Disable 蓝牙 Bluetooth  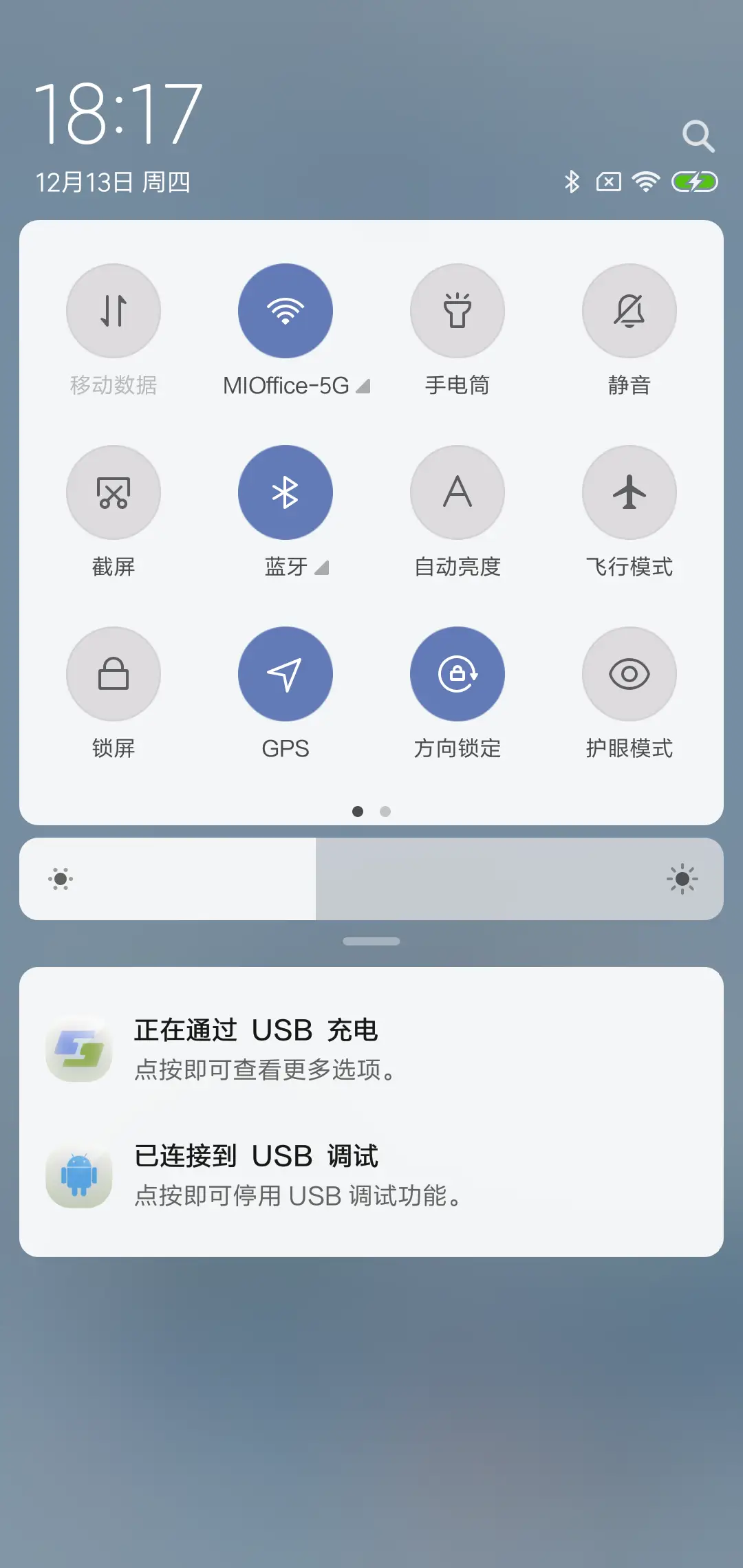pos(286,492)
